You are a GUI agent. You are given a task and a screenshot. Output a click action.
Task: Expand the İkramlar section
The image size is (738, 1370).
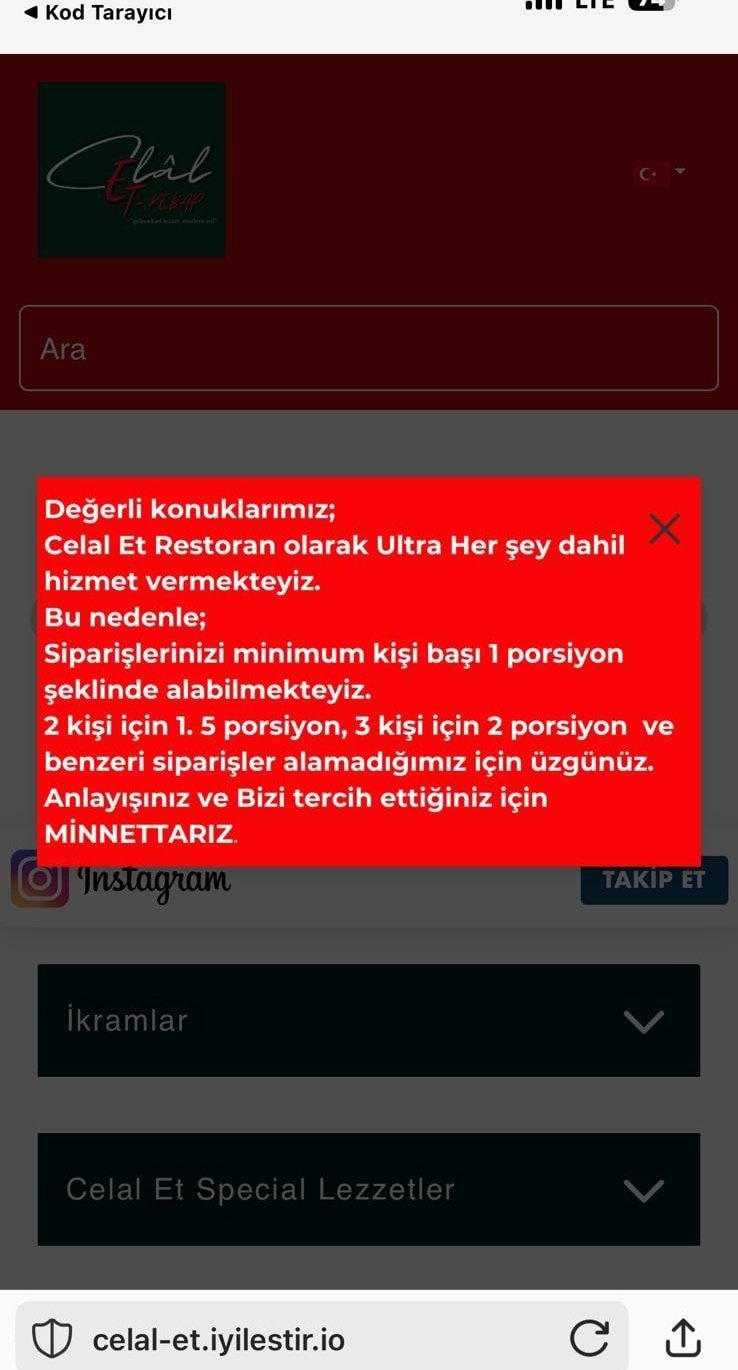point(368,1020)
